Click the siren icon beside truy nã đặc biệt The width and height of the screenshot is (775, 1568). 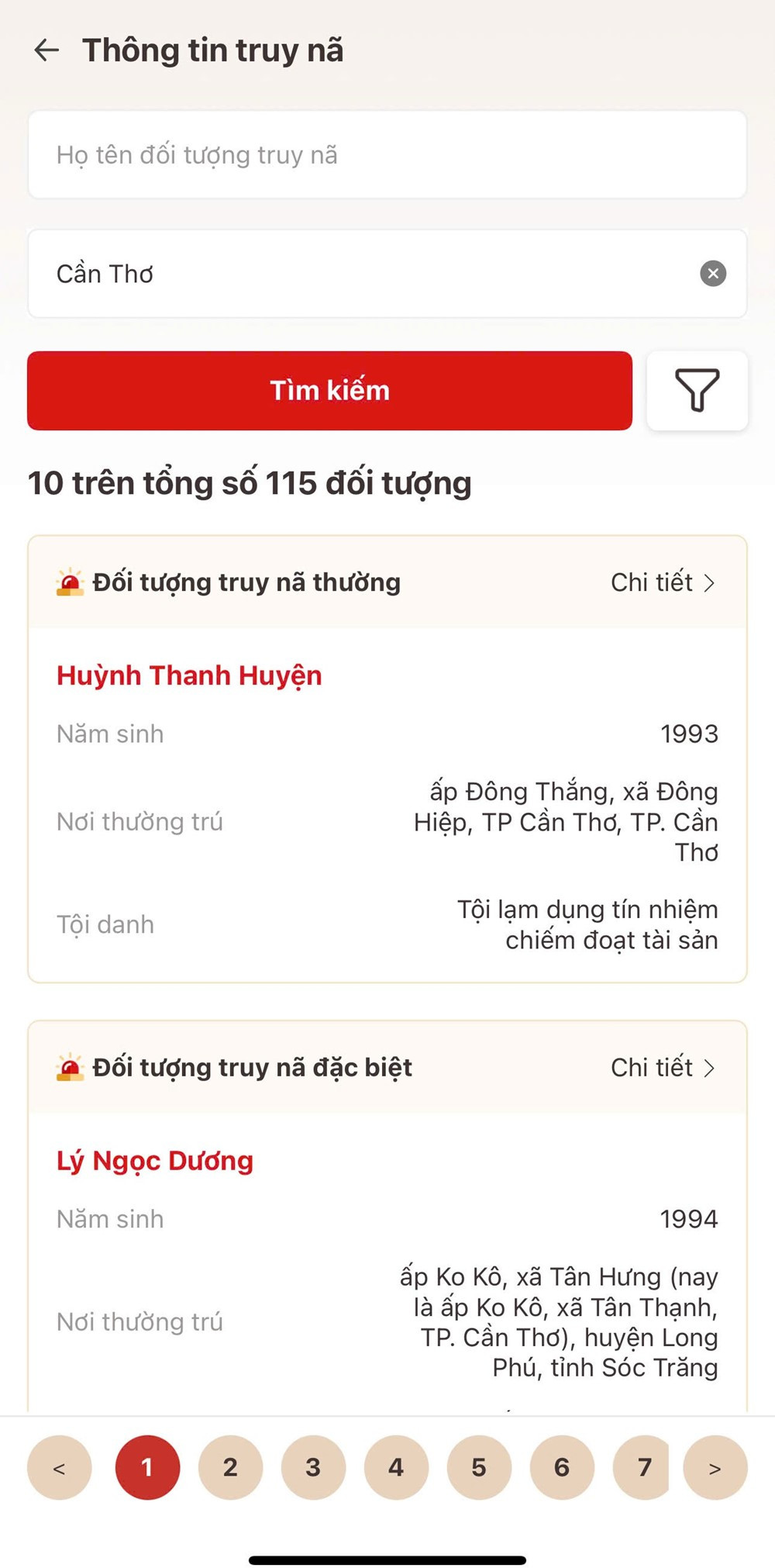pos(67,1068)
